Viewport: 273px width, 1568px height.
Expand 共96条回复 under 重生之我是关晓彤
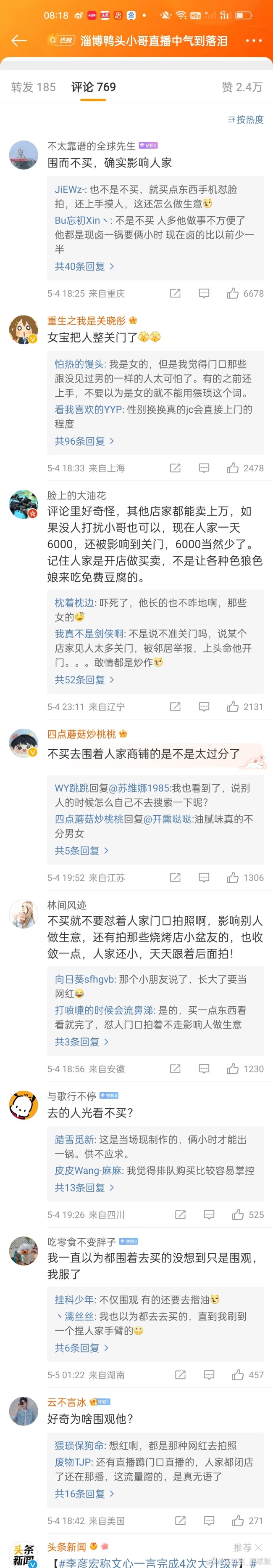coord(84,440)
